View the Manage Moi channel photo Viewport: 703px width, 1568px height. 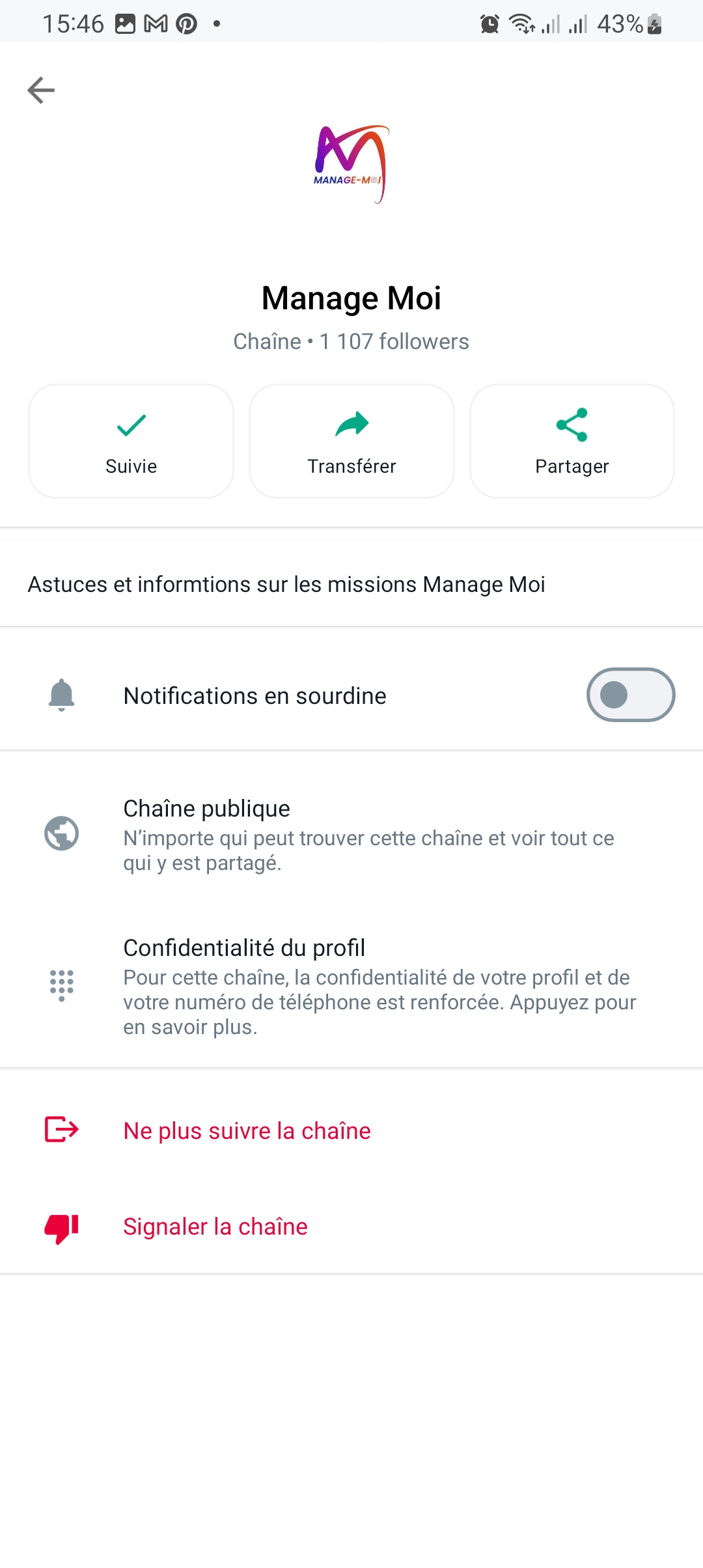tap(351, 164)
